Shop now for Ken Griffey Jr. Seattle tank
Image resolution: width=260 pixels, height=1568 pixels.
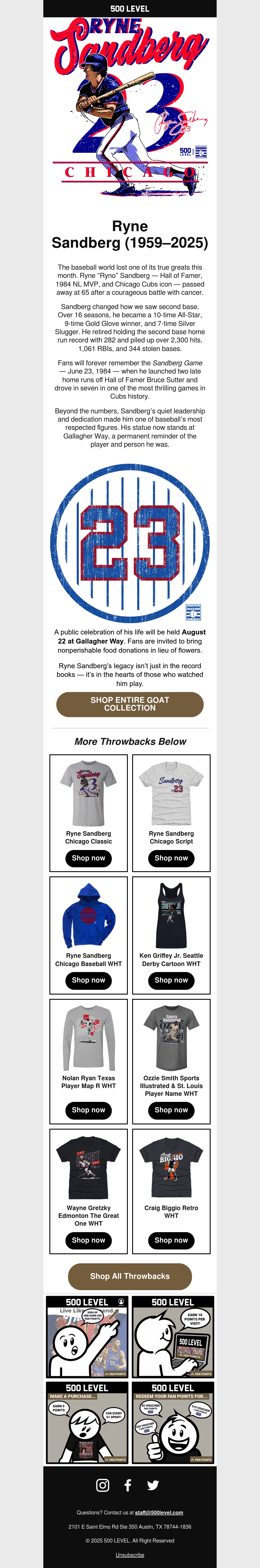tap(171, 980)
